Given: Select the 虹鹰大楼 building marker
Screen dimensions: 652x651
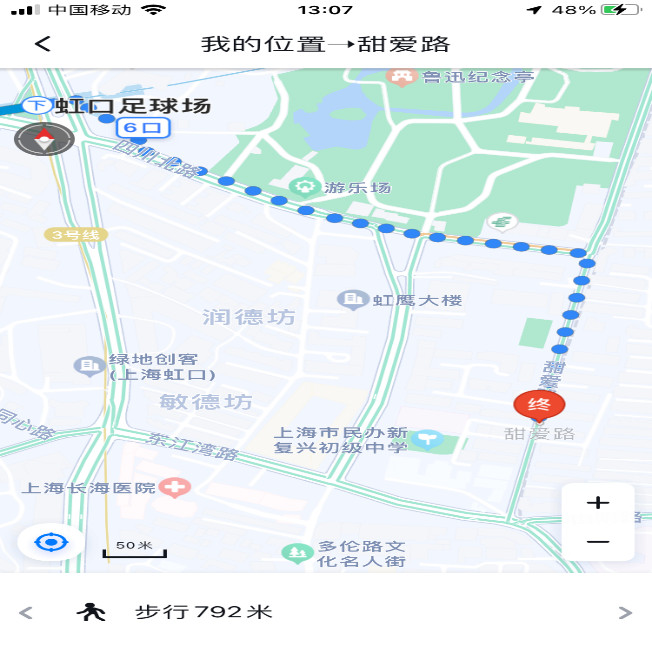Looking at the screenshot, I should pos(351,298).
